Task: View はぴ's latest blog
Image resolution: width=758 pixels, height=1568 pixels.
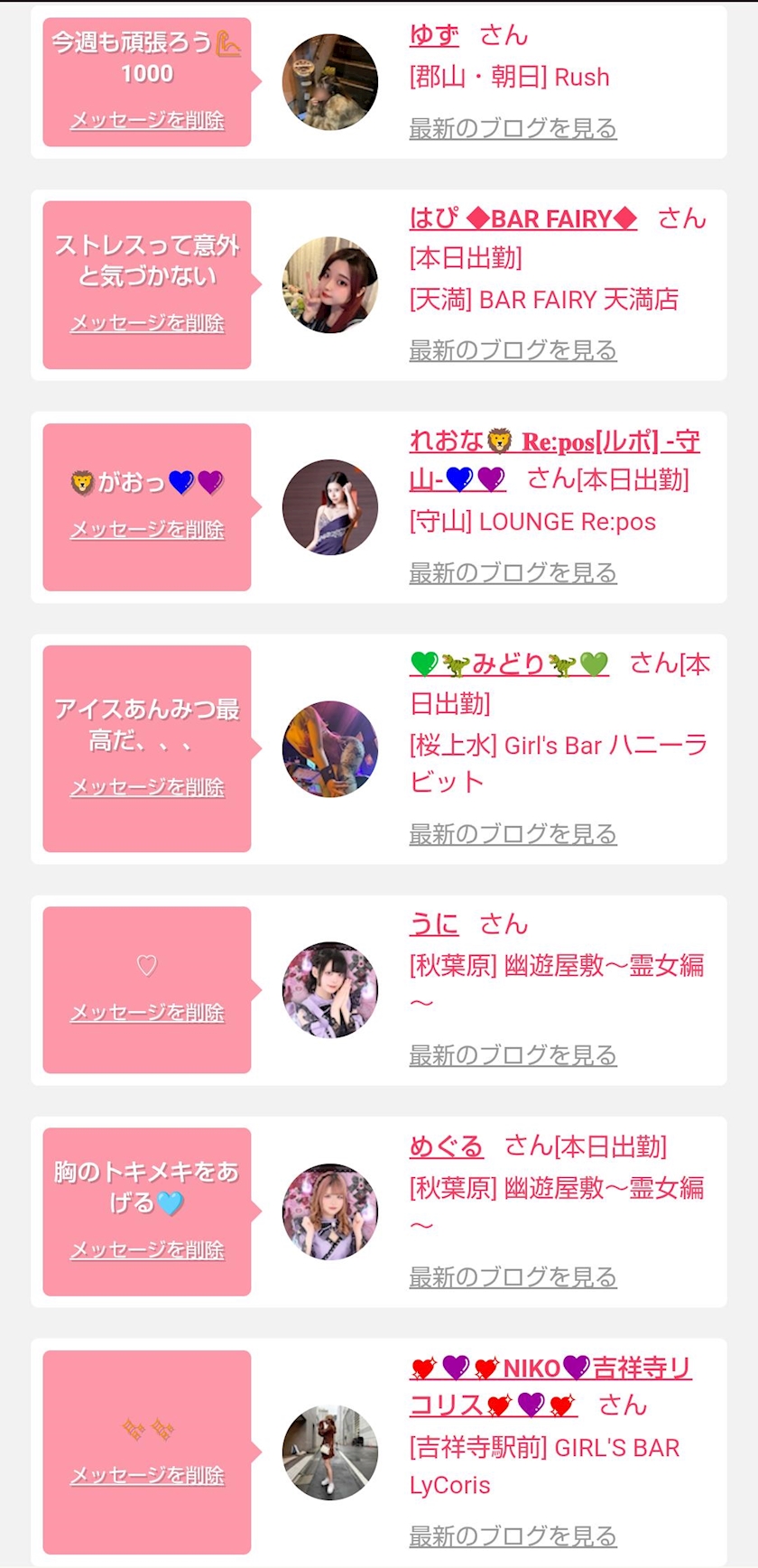Action: 513,350
